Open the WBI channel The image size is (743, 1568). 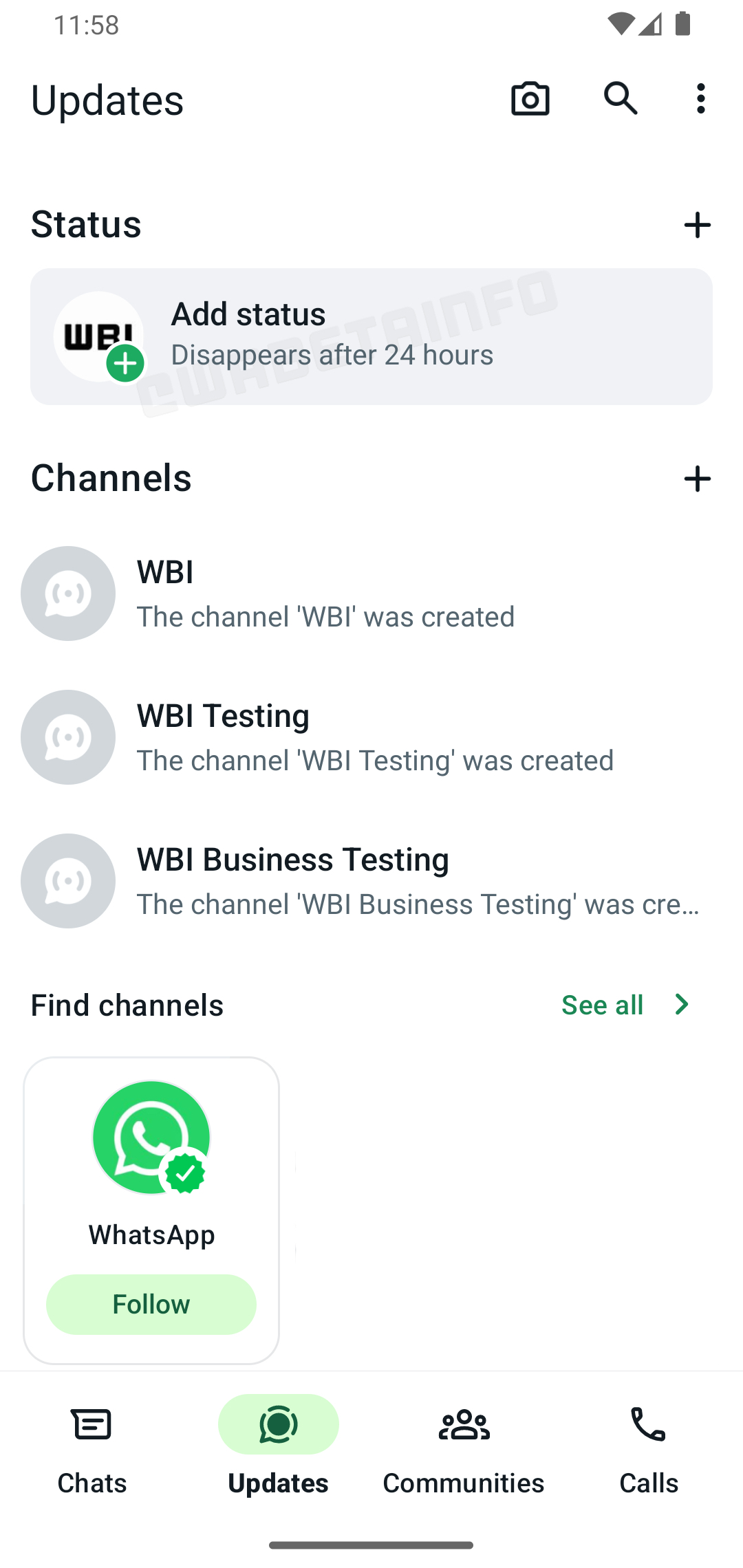371,594
